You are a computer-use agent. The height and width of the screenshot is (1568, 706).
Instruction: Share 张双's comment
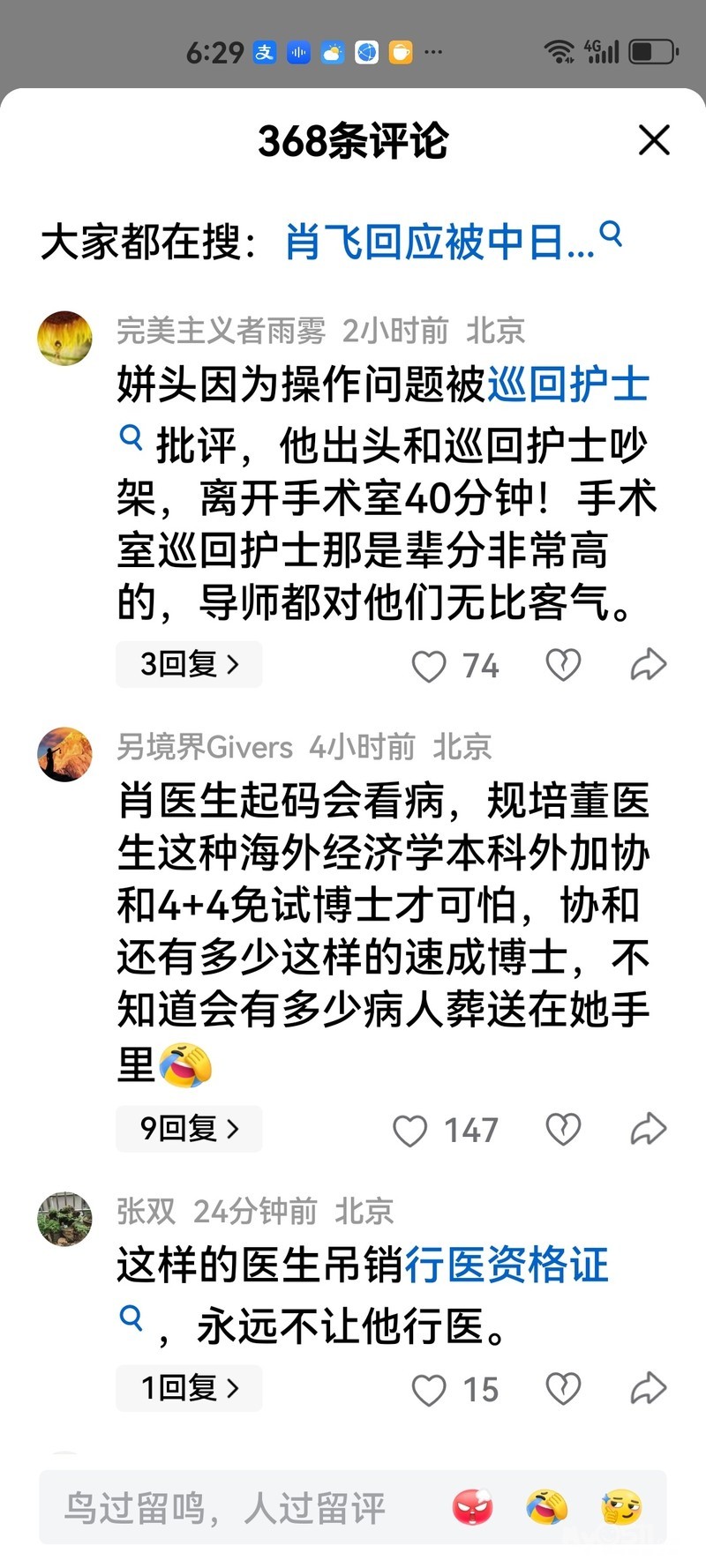pos(648,1389)
